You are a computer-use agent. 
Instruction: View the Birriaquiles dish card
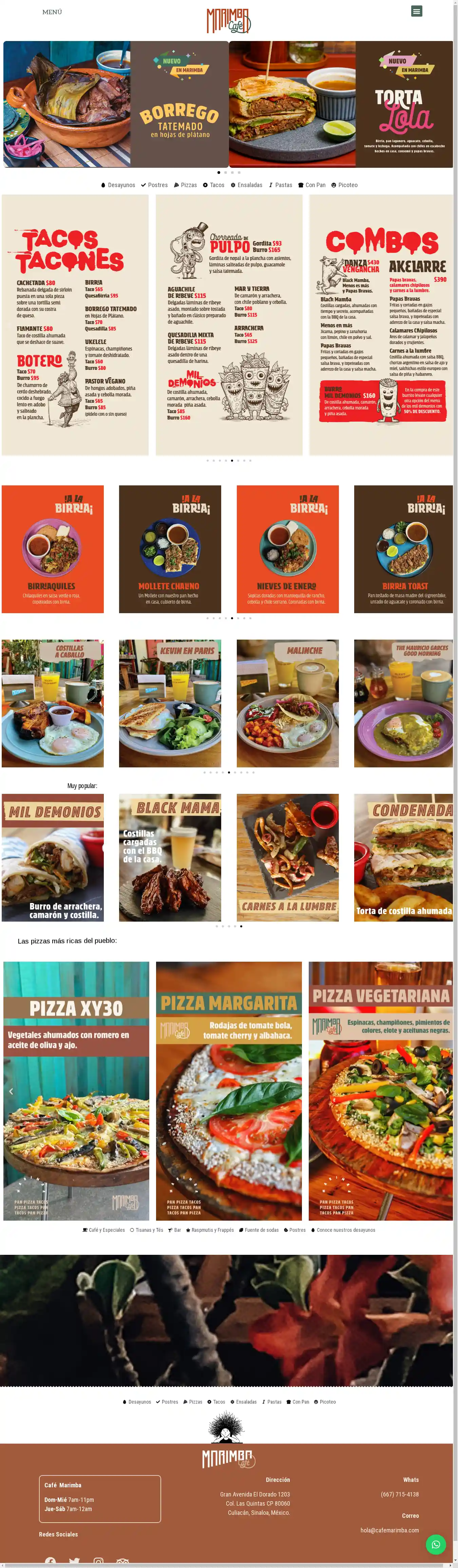[52, 549]
